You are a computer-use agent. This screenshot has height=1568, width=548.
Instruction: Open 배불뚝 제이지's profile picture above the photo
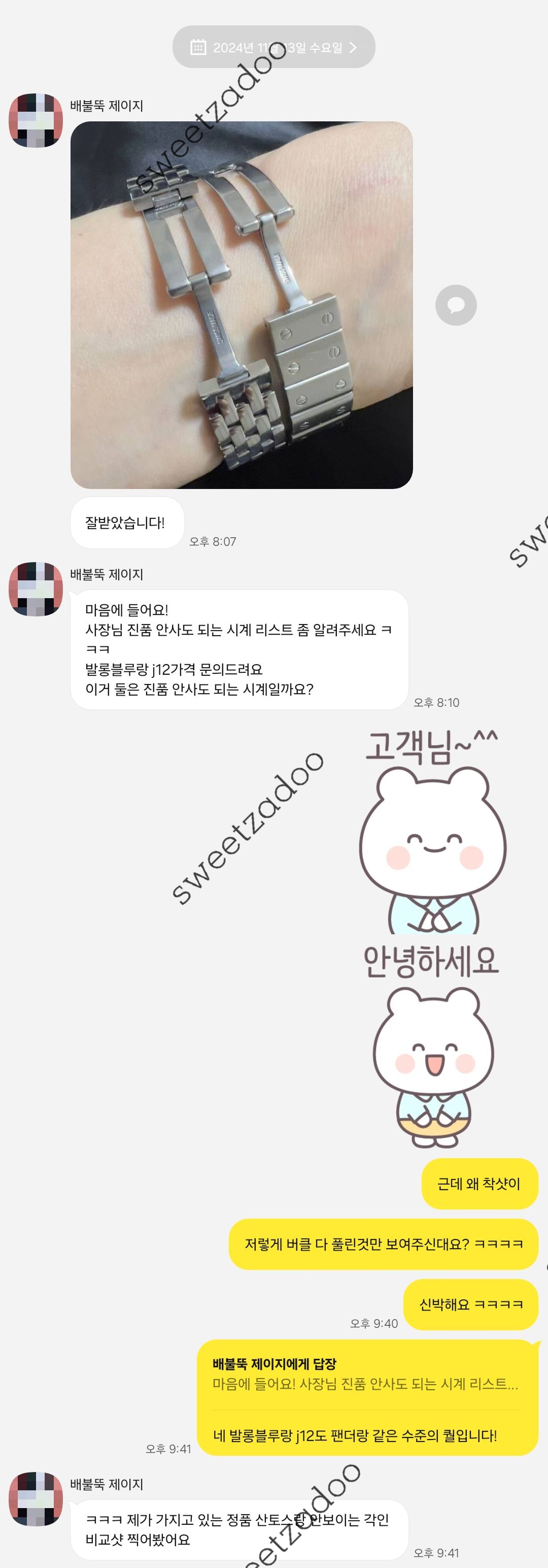[x=36, y=120]
